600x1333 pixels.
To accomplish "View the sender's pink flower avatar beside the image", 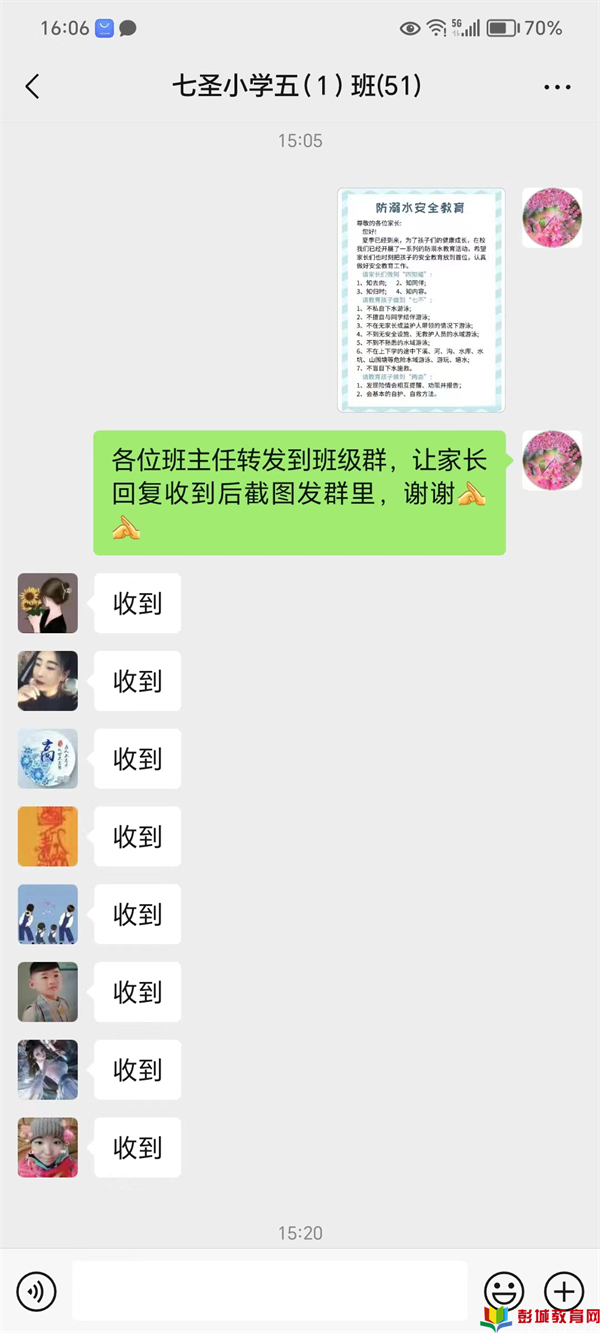I will coord(552,217).
